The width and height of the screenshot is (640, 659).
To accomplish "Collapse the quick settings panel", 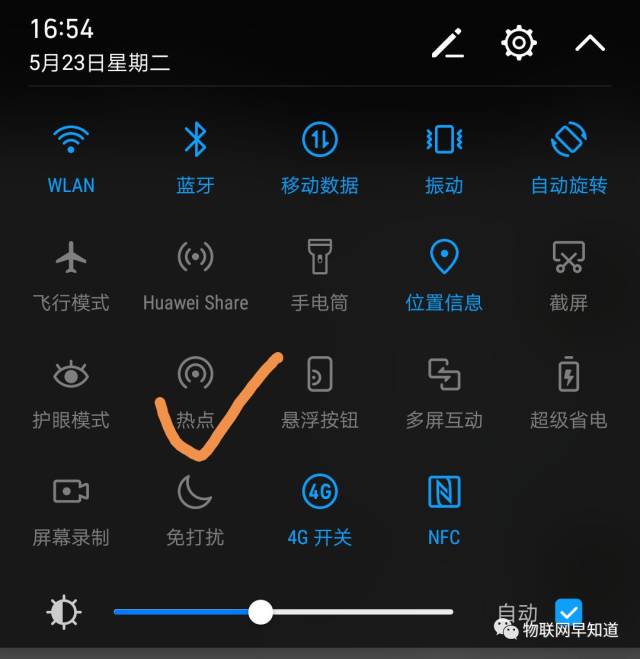I will tap(590, 43).
